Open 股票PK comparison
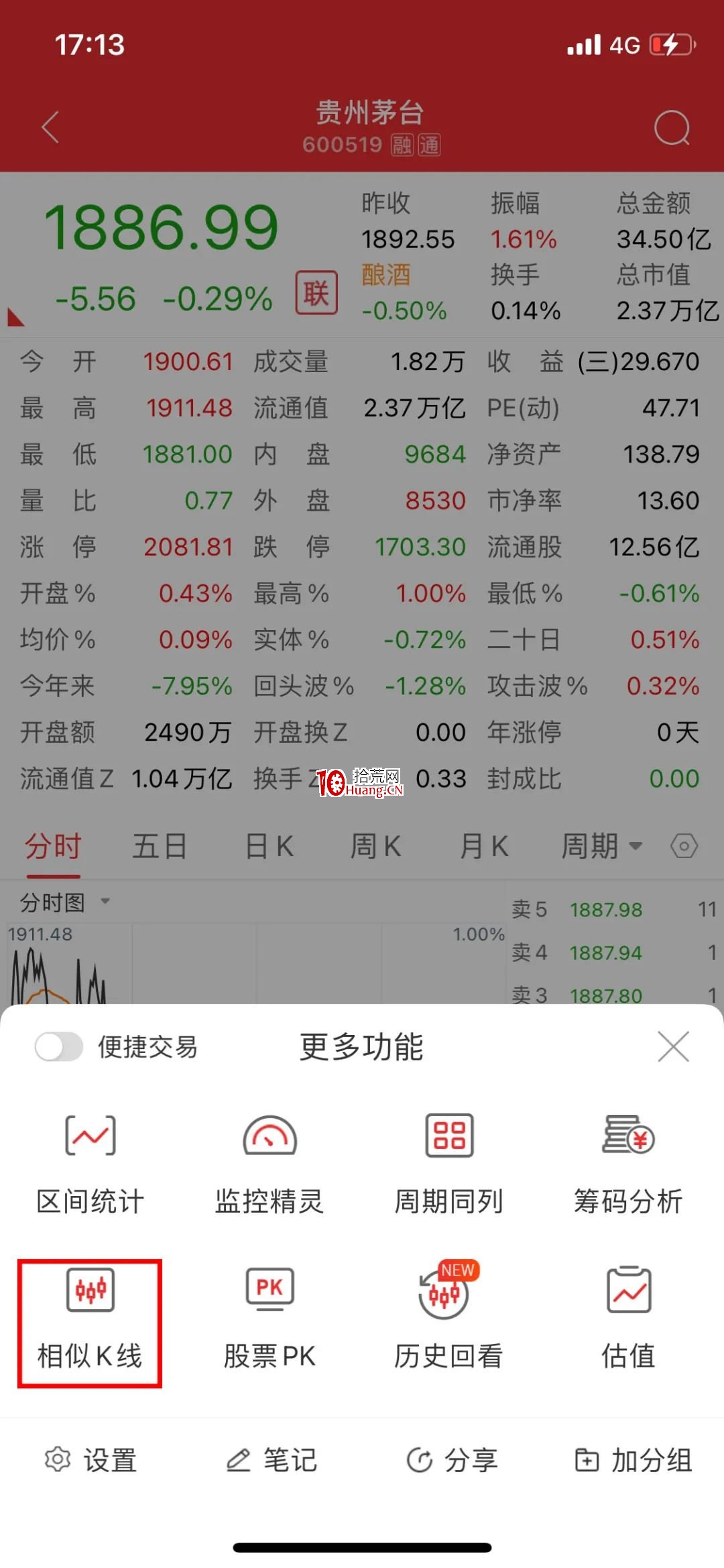724x1568 pixels. 269,1319
